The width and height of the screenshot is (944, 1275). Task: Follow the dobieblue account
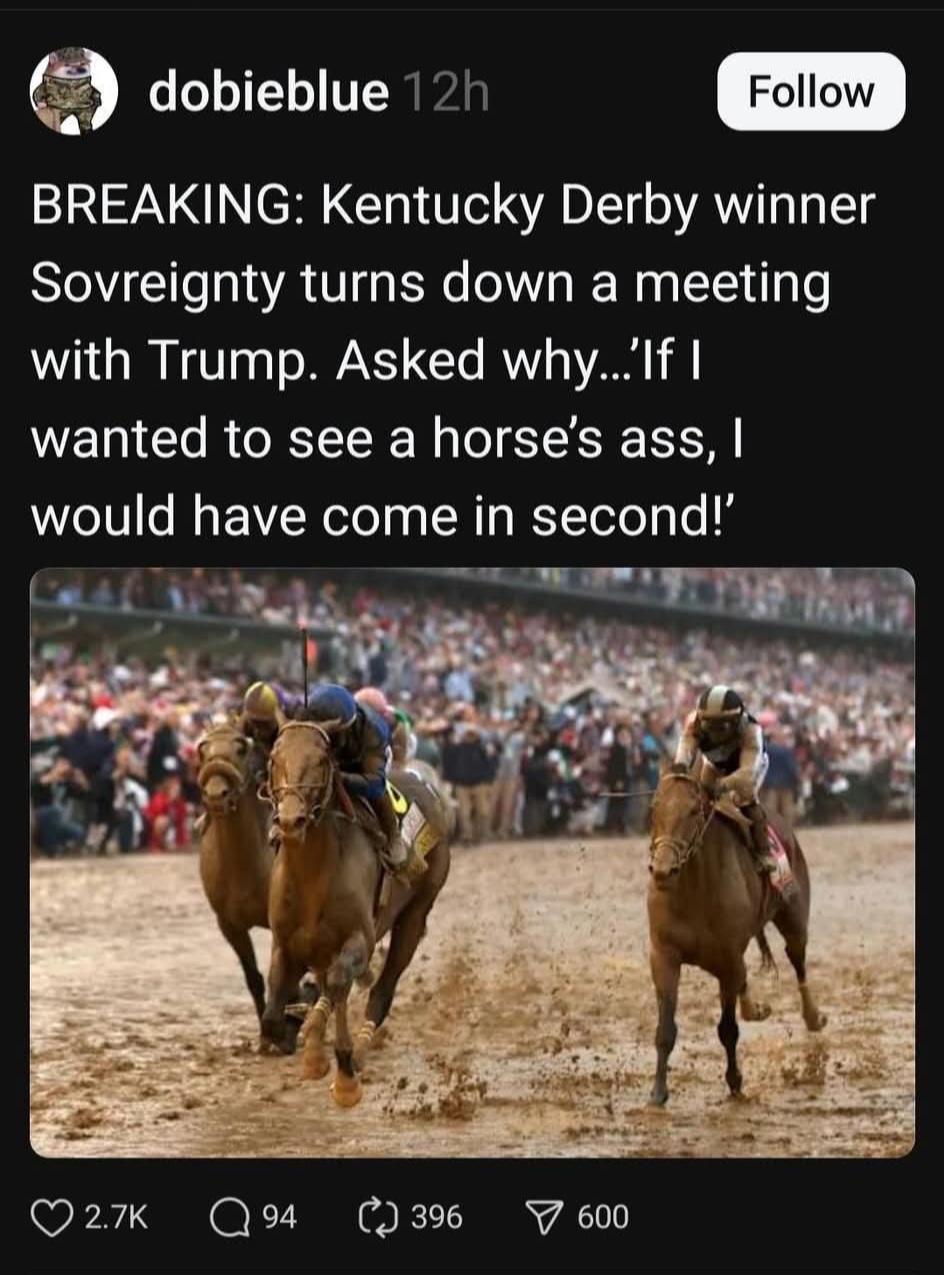tap(811, 92)
